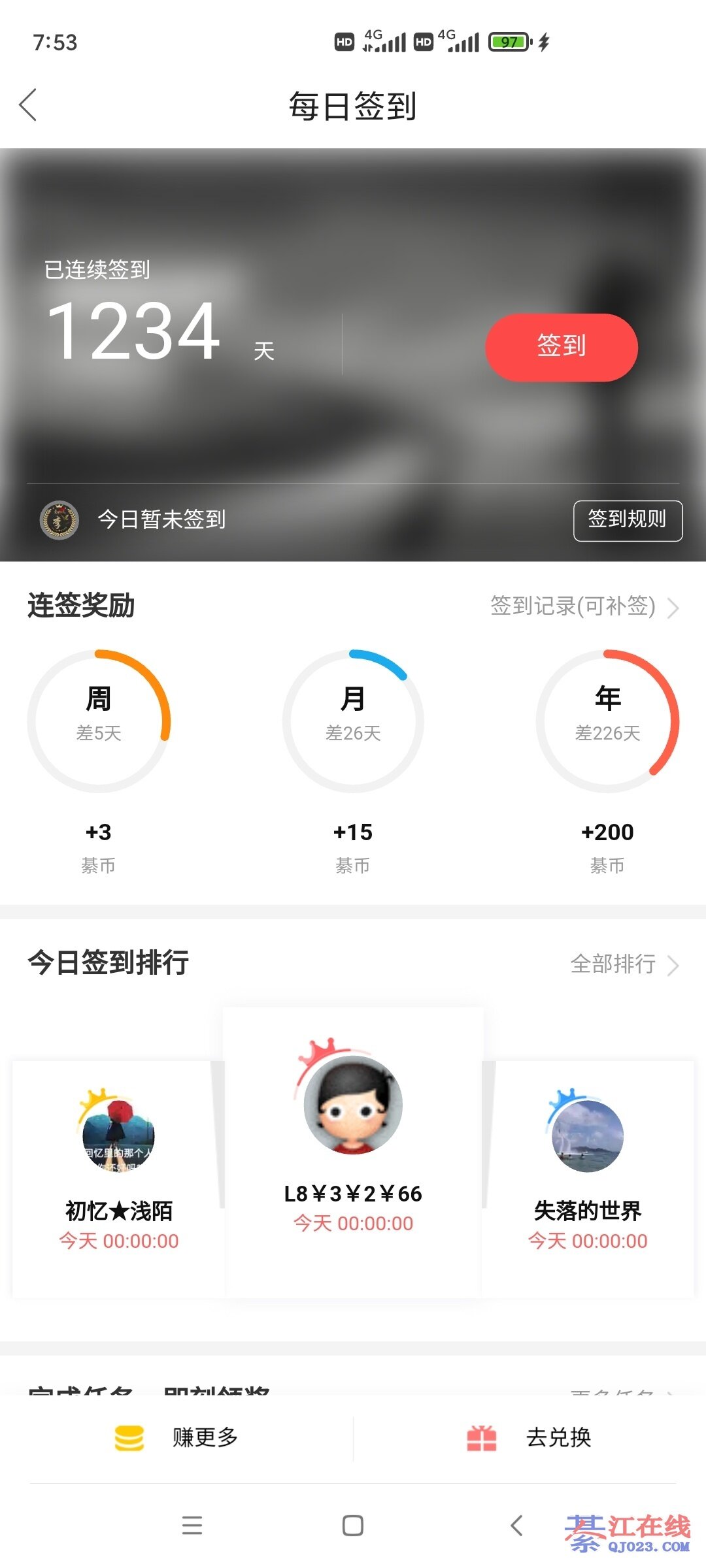View 全部排行 full ranking

tap(624, 964)
